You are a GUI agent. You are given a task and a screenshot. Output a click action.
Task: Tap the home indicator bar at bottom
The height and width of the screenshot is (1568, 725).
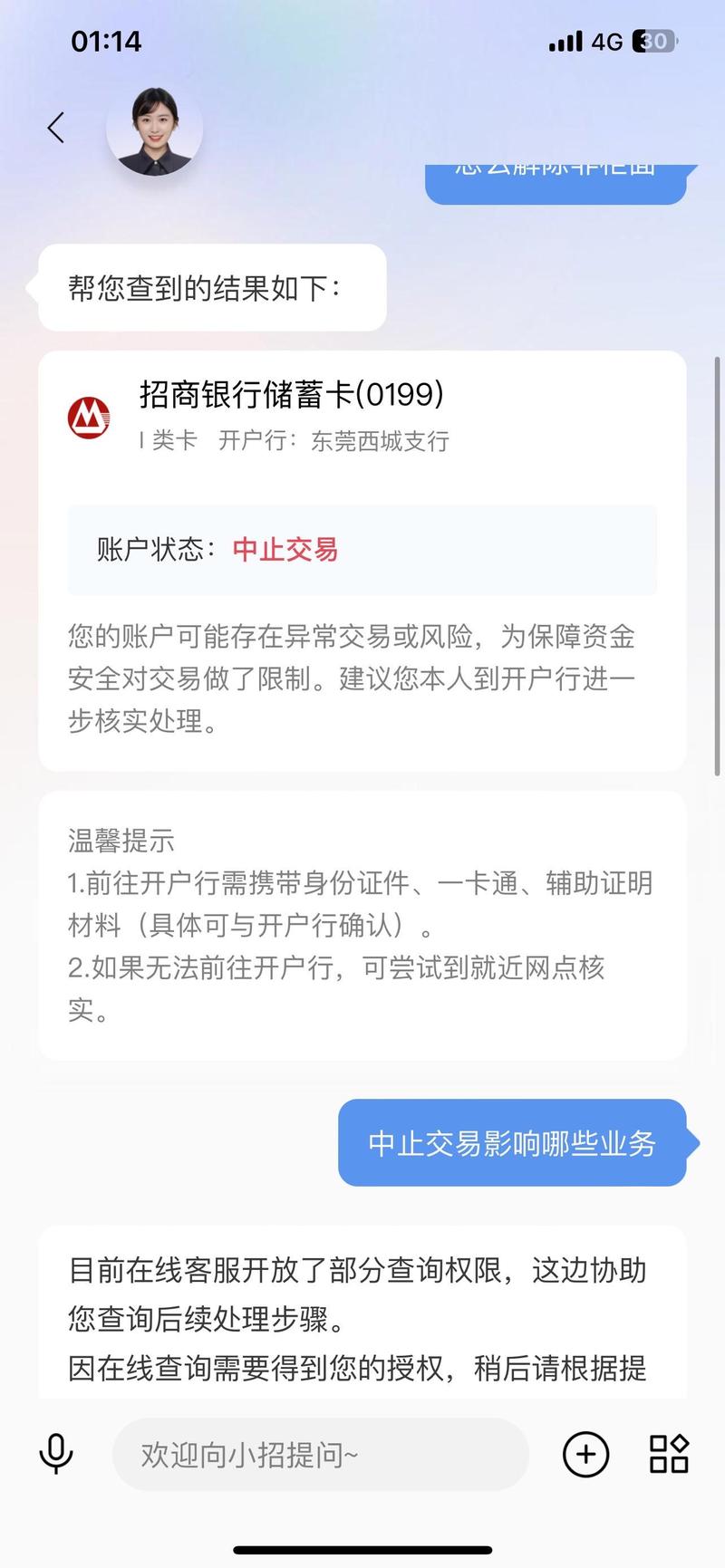(x=362, y=1546)
